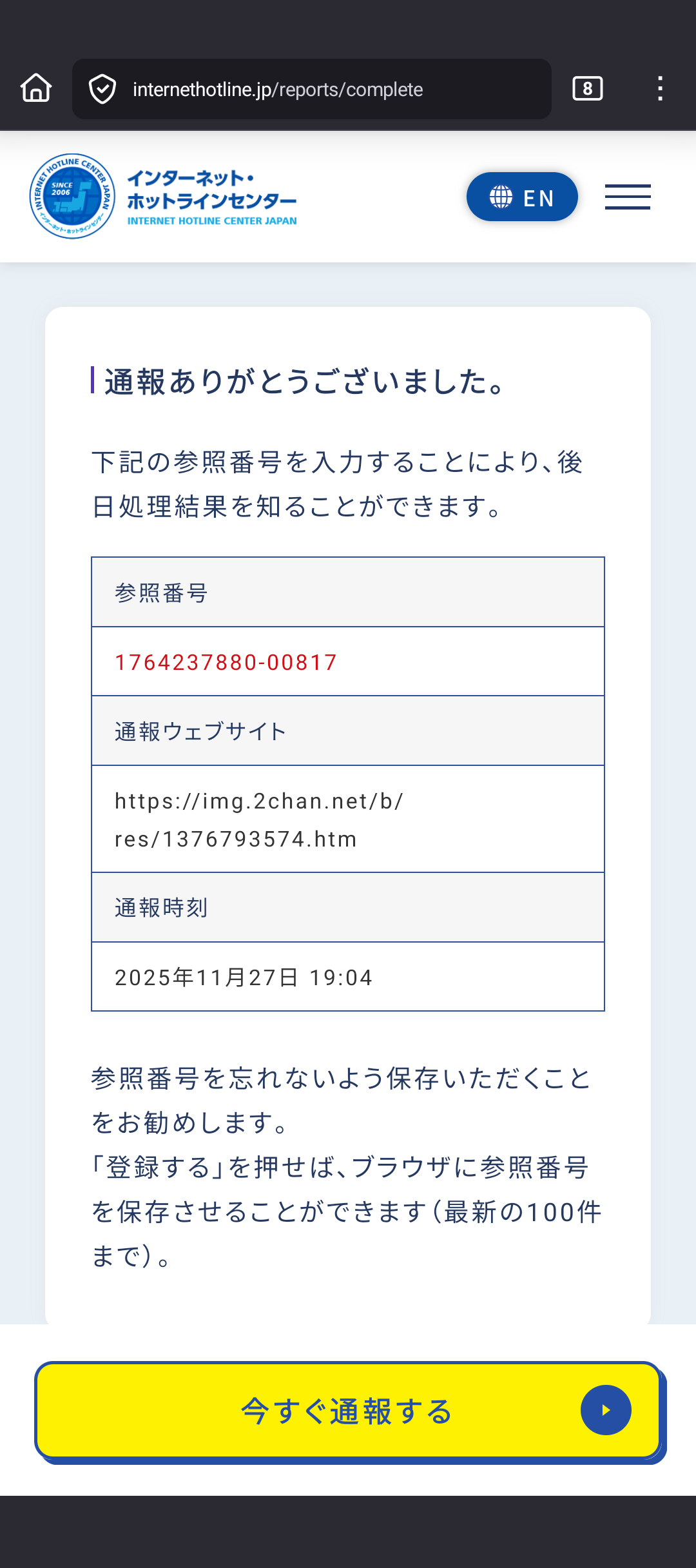View site security info via the shield icon
696x1568 pixels.
point(102,89)
